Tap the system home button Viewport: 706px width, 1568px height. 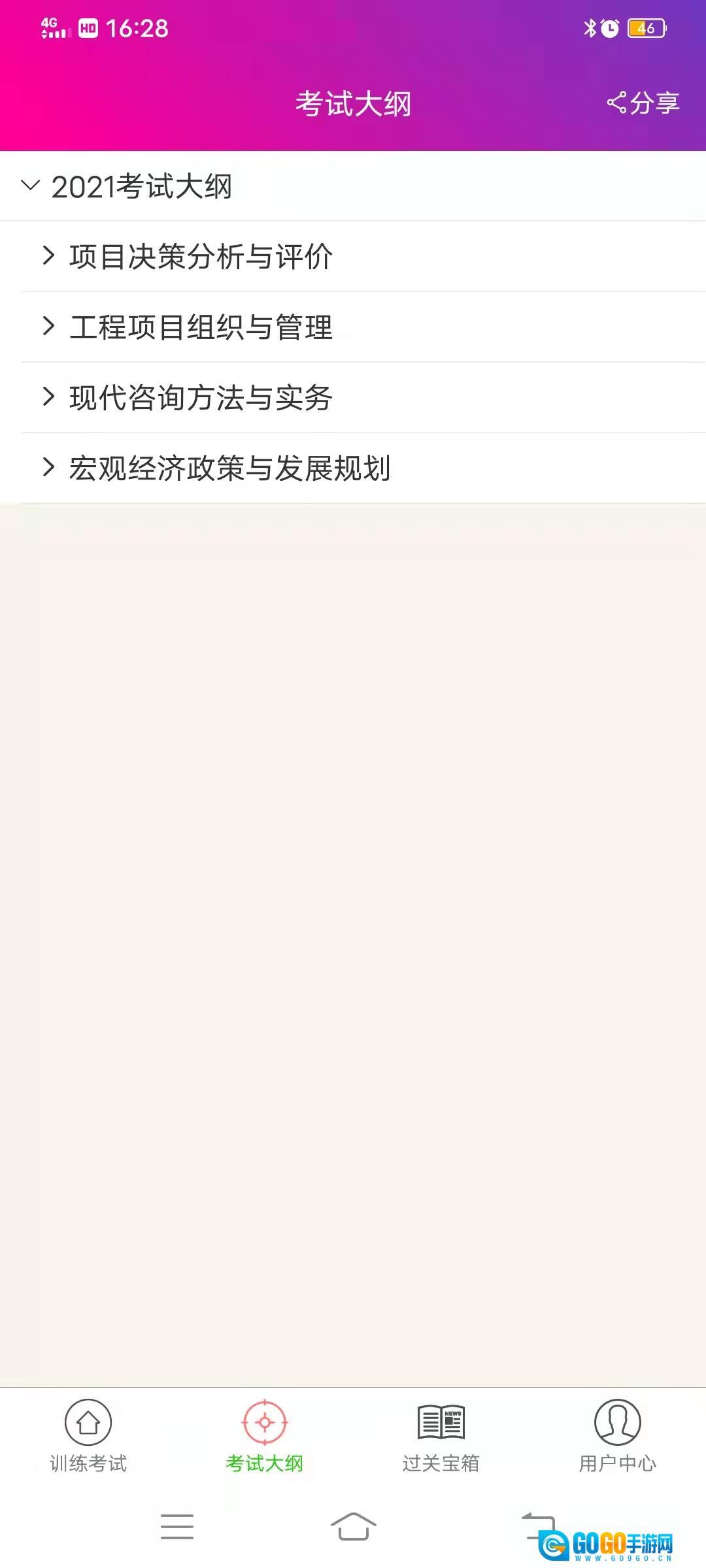353,1527
